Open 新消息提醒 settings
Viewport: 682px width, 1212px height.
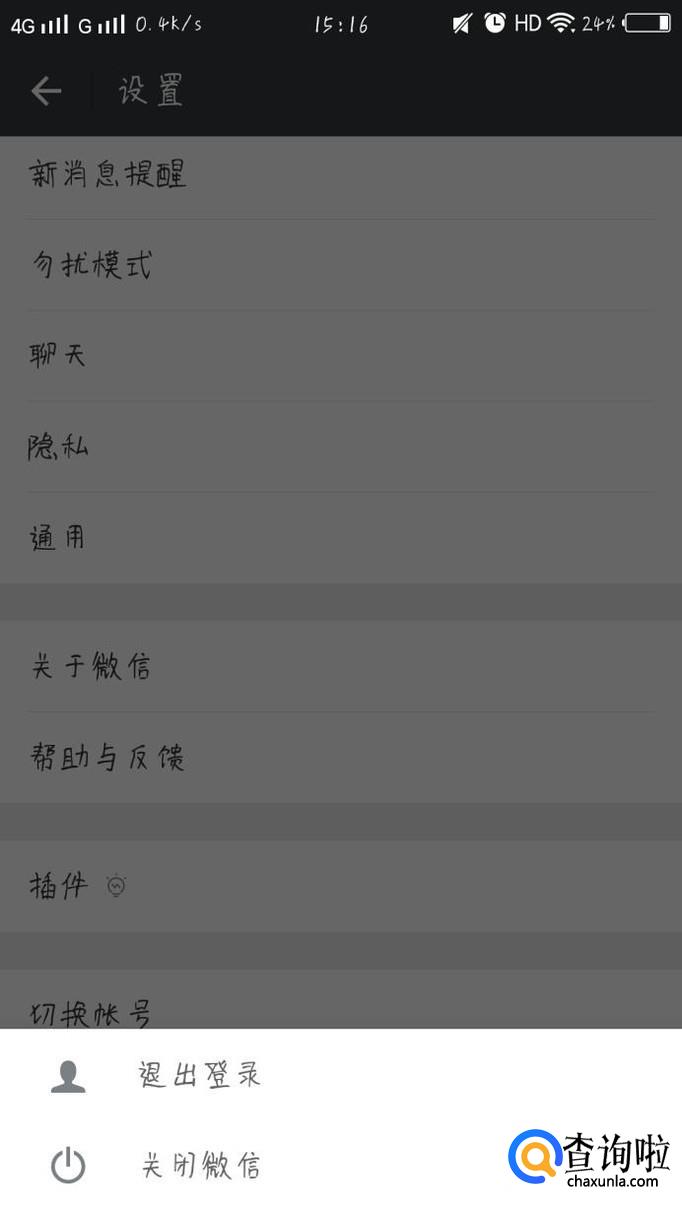pos(341,175)
